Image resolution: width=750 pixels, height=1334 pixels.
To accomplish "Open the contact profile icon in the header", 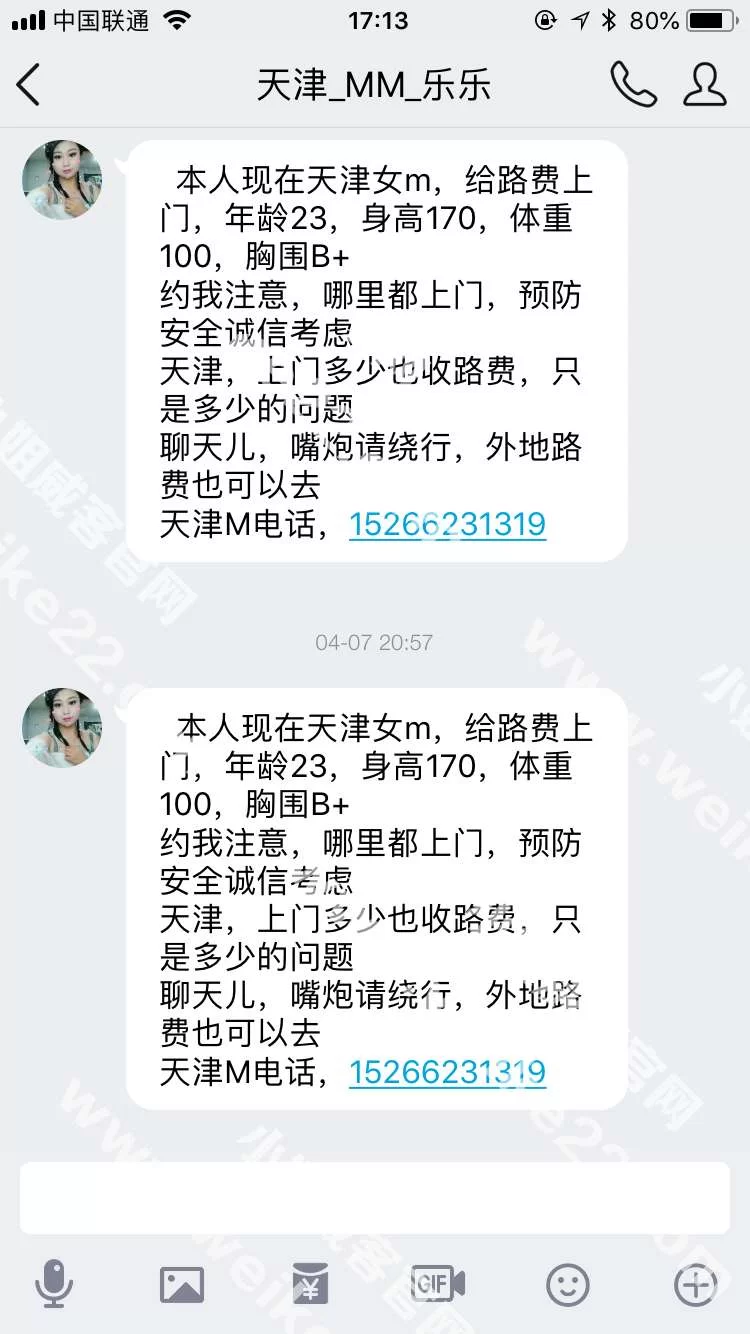I will pyautogui.click(x=704, y=85).
